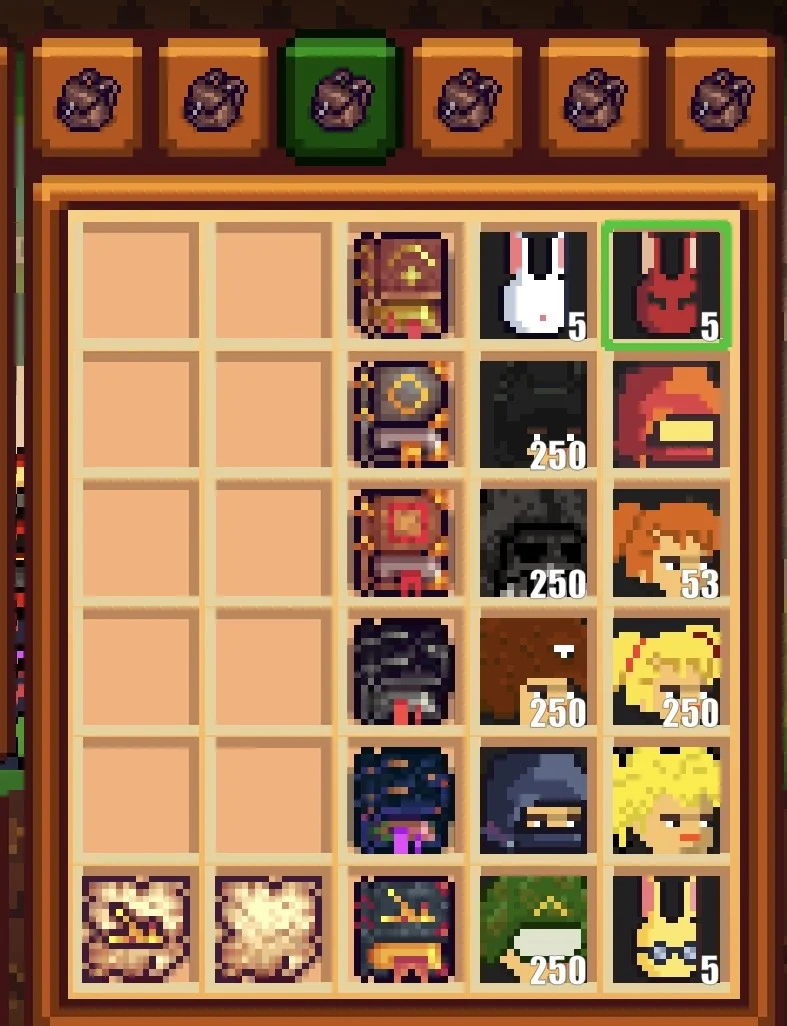Select the blue ninja hood item
The image size is (787, 1026).
(x=533, y=800)
